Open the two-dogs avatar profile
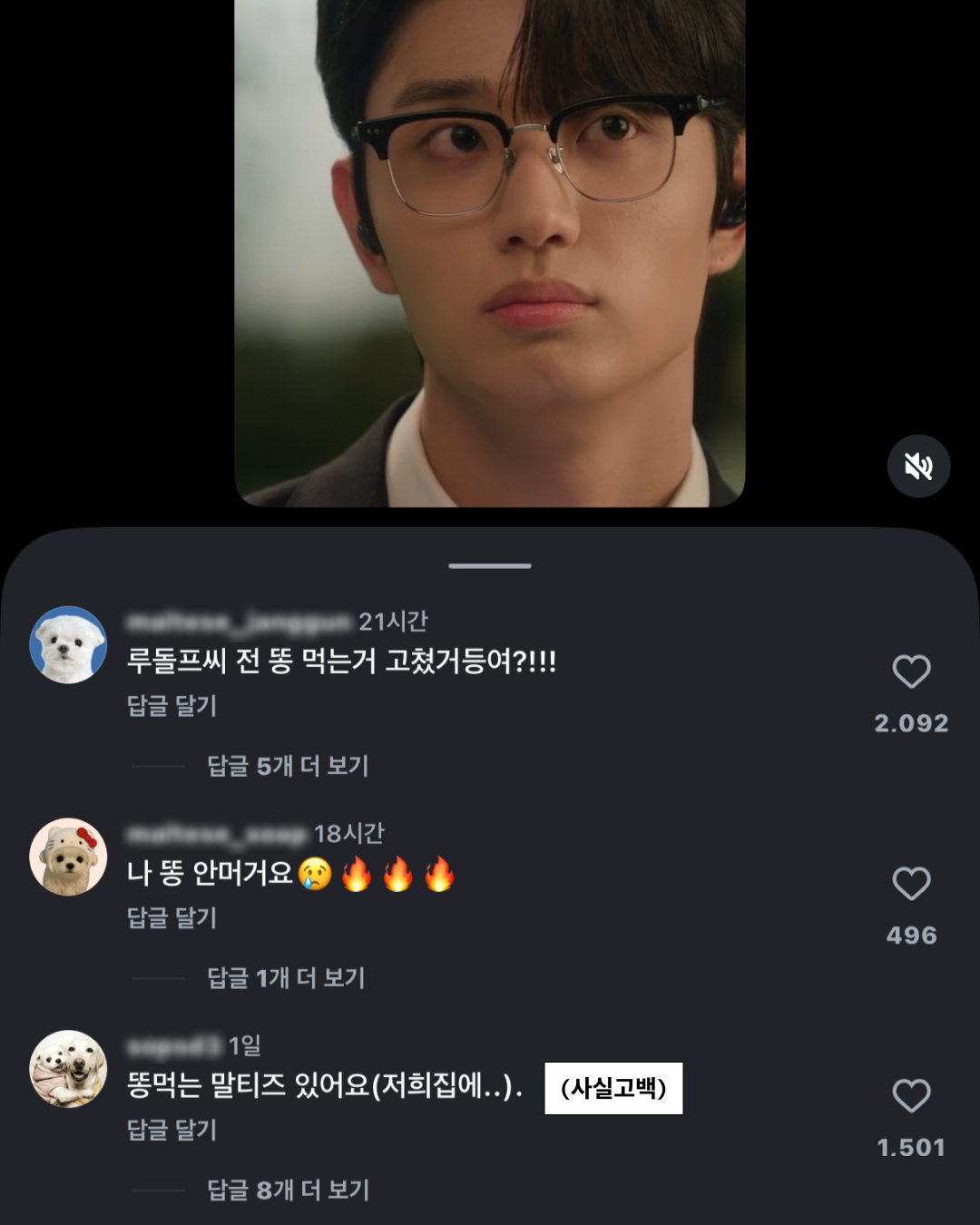Viewport: 980px width, 1225px height. pyautogui.click(x=68, y=1069)
